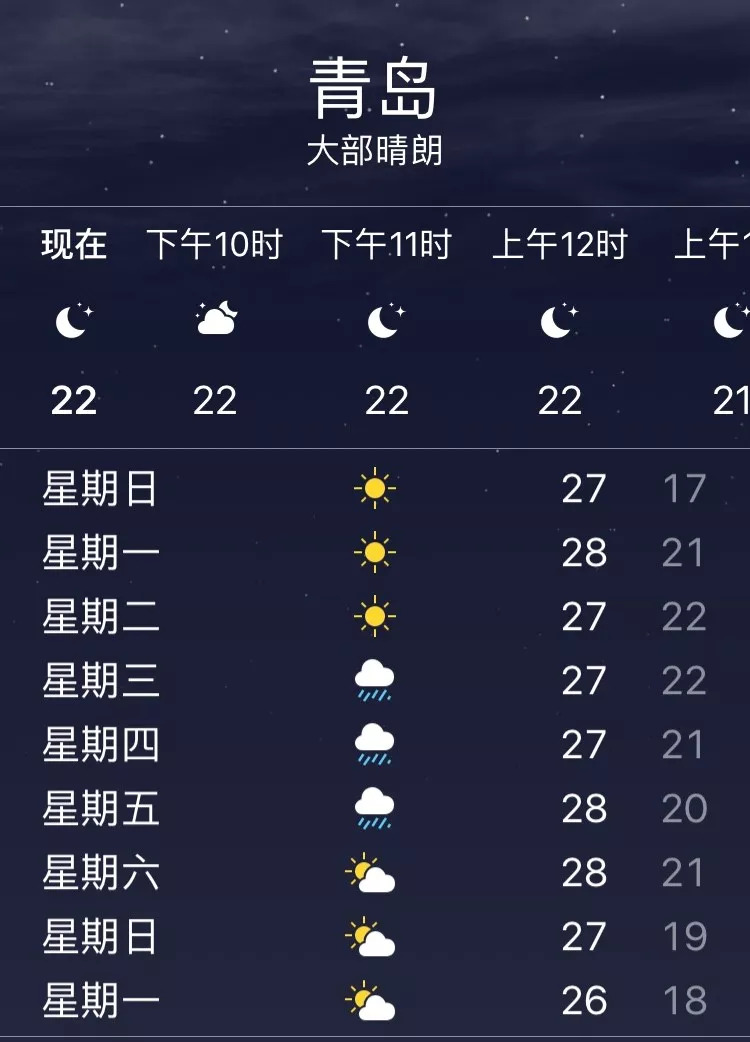The image size is (750, 1042).
Task: Select the 星期三 weekday label
Action: tap(100, 680)
